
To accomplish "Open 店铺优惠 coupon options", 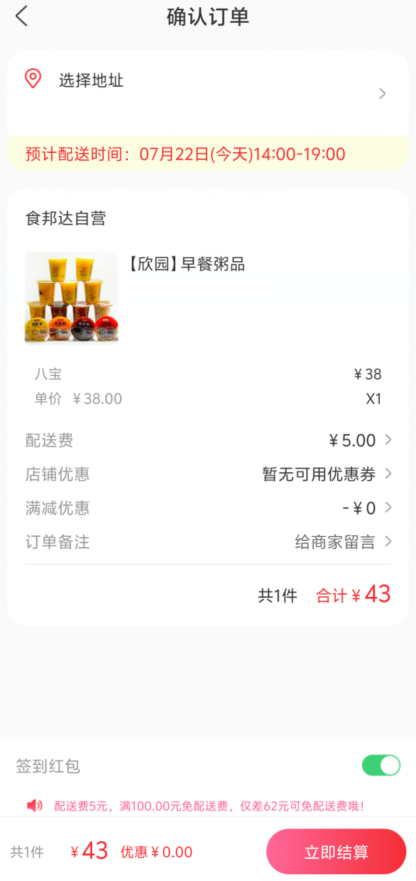I will [x=208, y=475].
